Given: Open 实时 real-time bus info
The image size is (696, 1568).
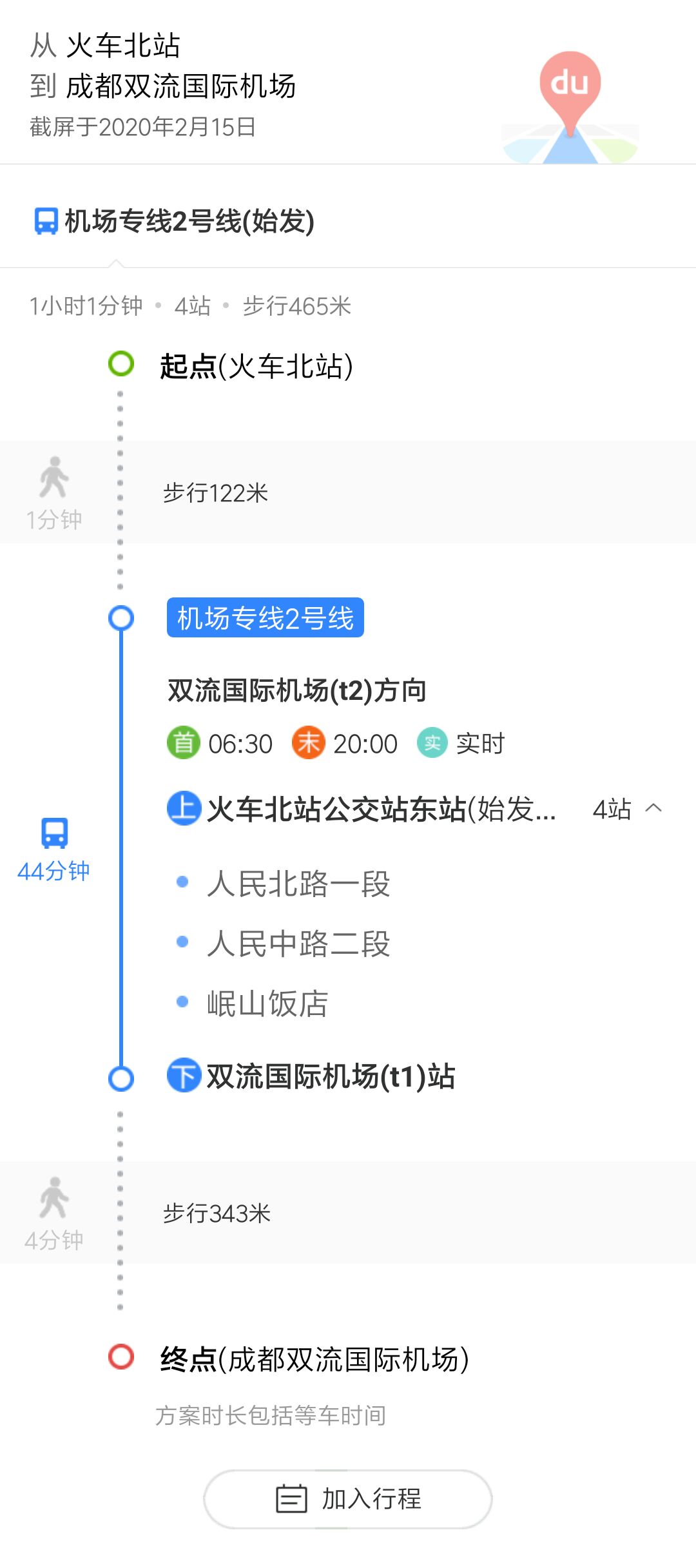Looking at the screenshot, I should coord(461,743).
